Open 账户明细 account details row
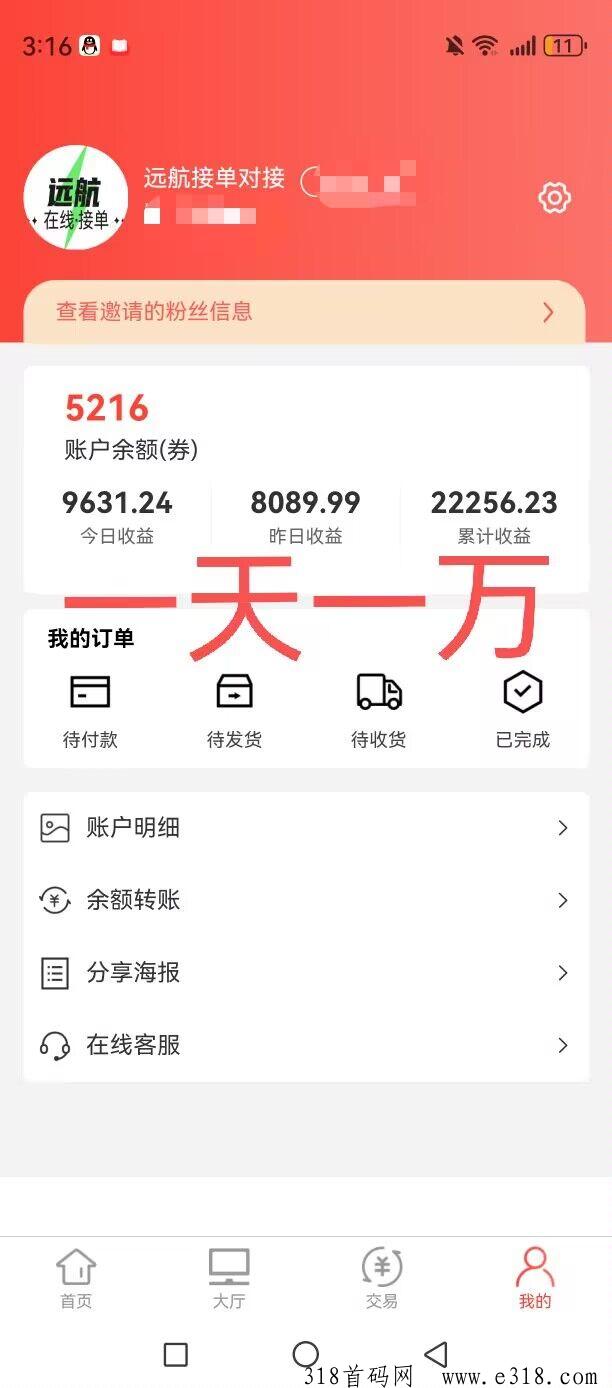 click(306, 828)
